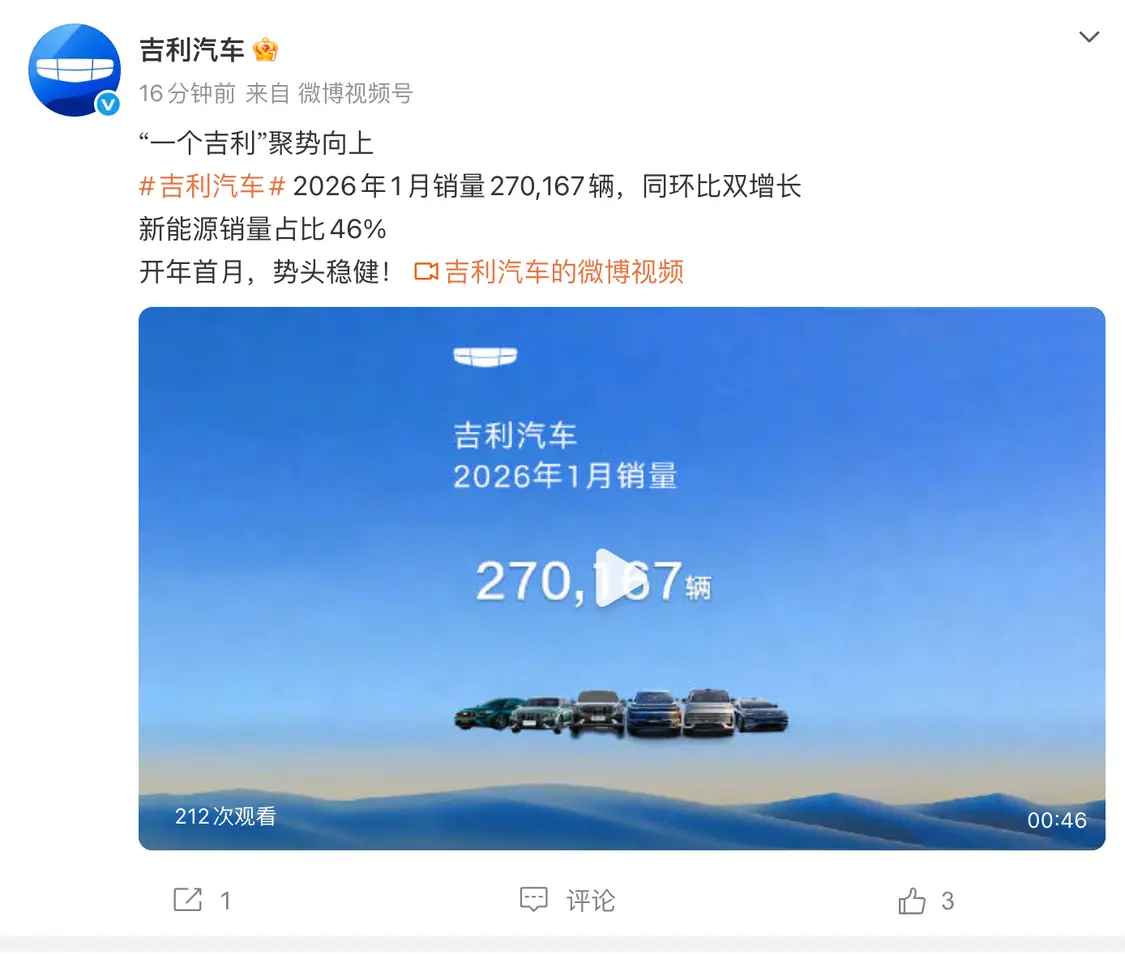Open 吉利汽车 profile avatar
1125x954 pixels.
(75, 71)
